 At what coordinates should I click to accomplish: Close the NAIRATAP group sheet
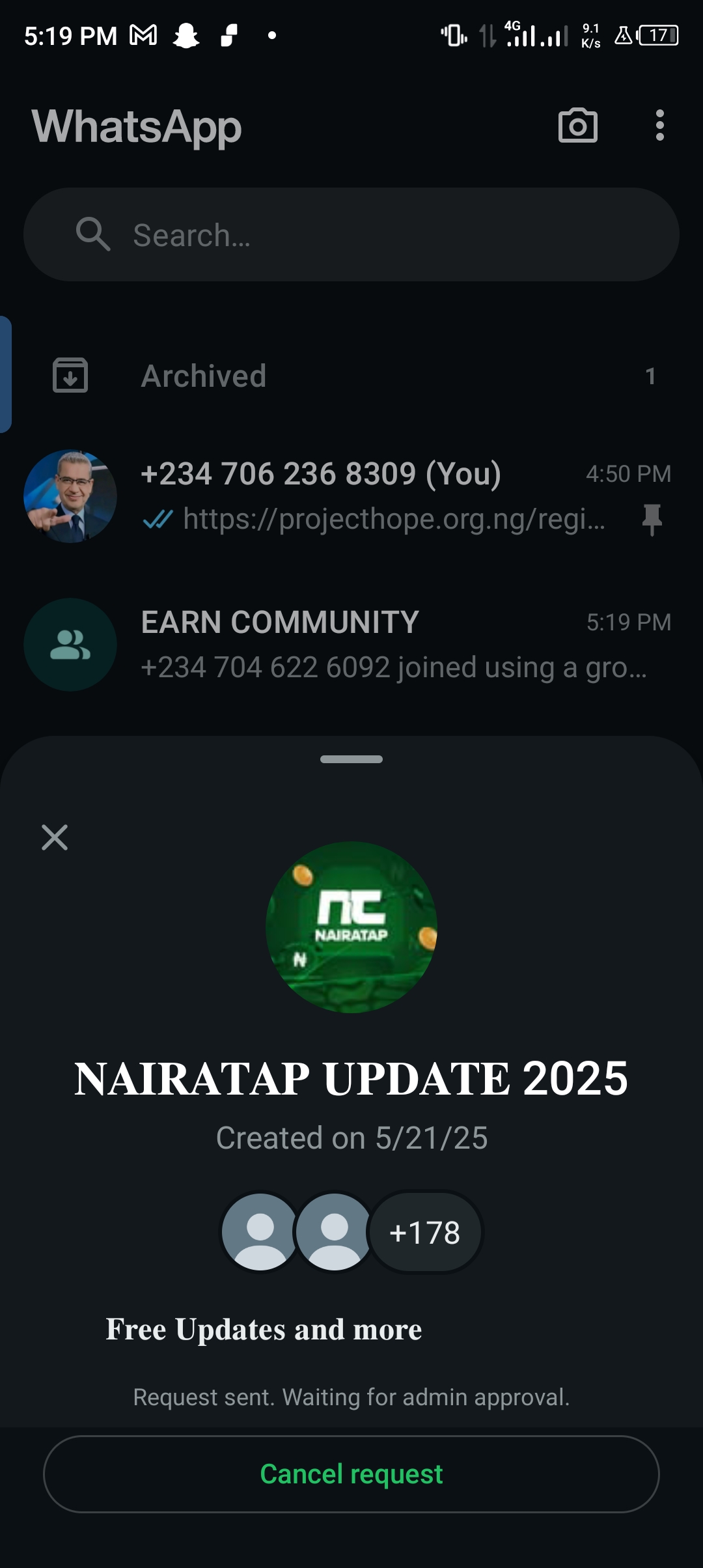55,837
